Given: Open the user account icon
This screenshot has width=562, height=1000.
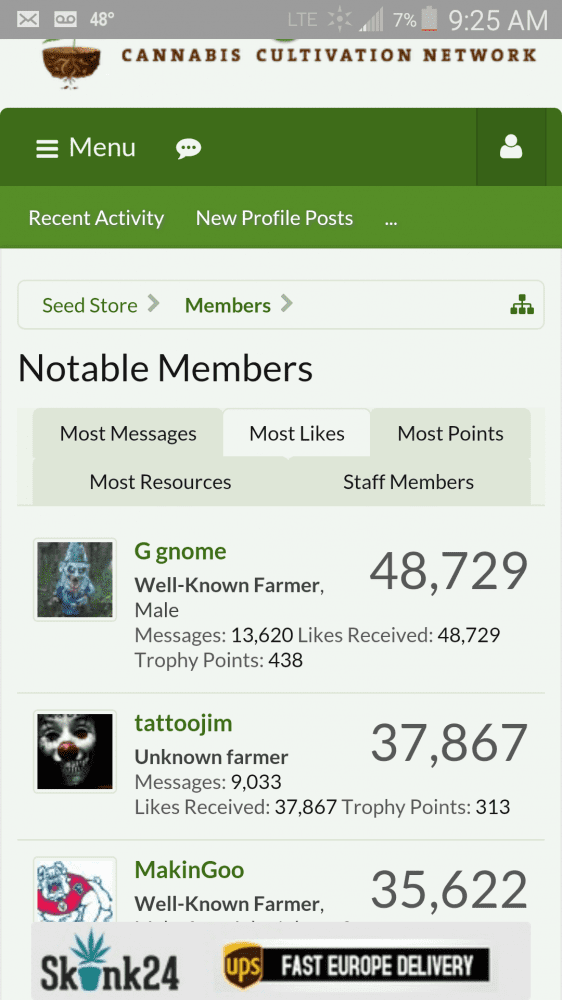Looking at the screenshot, I should (x=511, y=147).
